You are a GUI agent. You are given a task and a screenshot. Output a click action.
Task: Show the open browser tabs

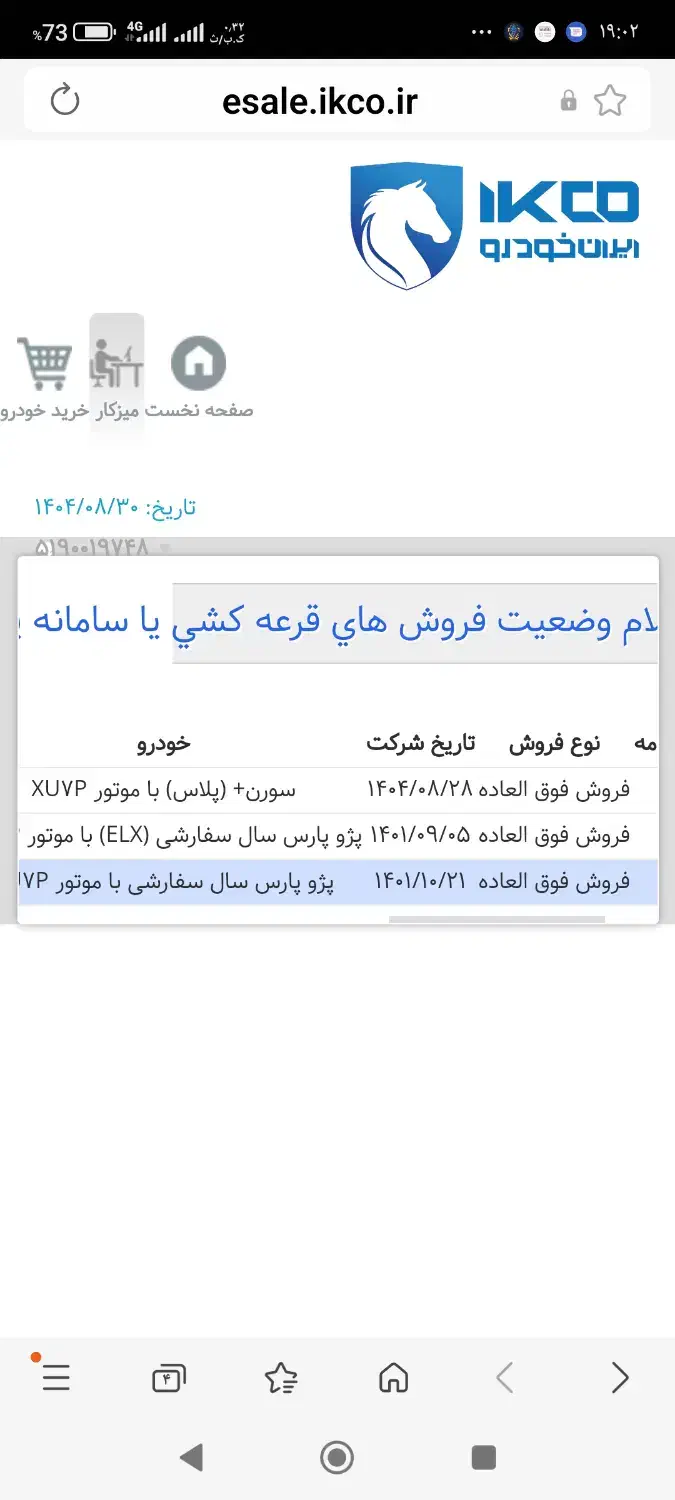[169, 1379]
